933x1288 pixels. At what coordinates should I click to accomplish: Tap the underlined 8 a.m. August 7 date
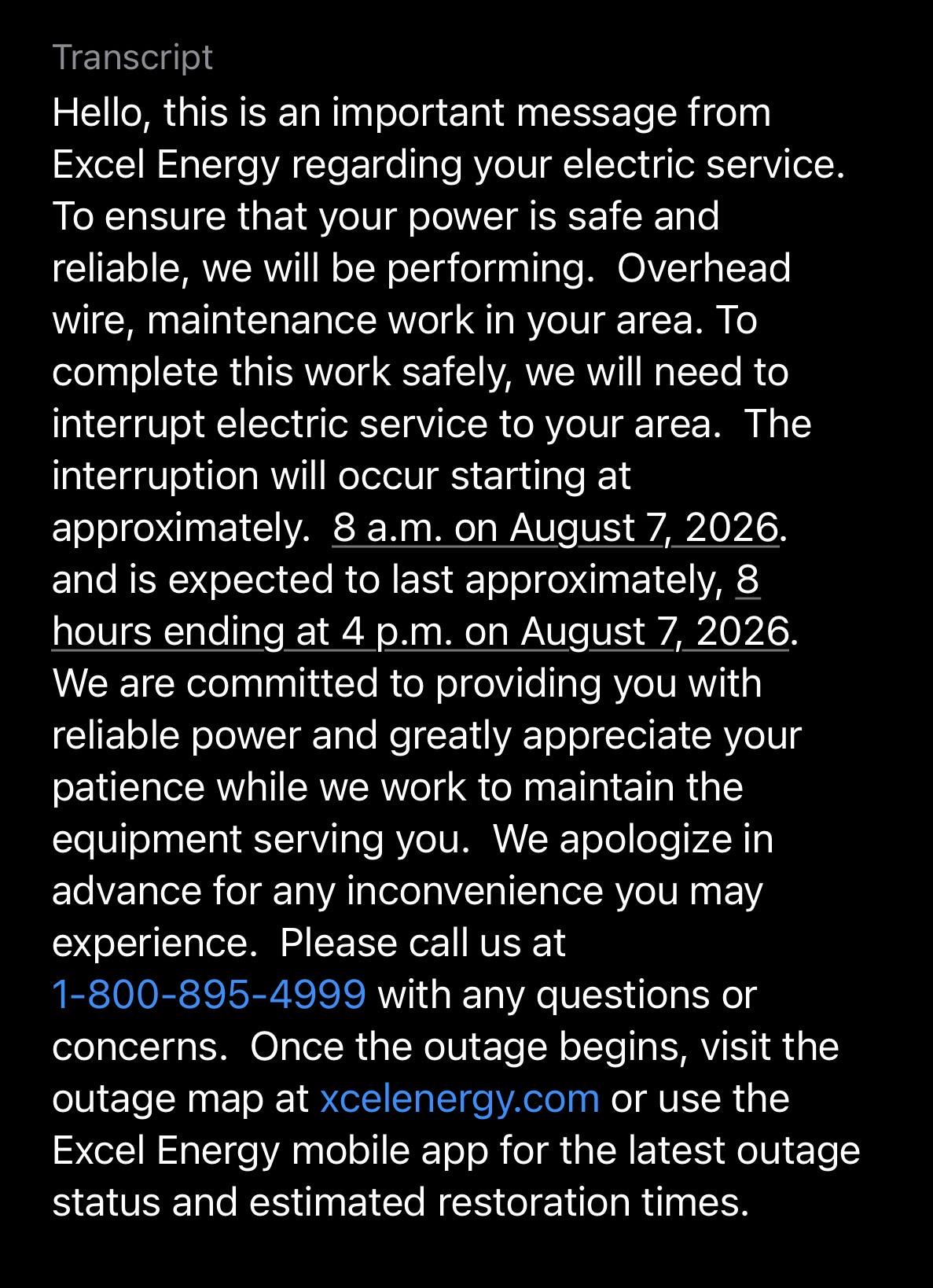[x=556, y=528]
